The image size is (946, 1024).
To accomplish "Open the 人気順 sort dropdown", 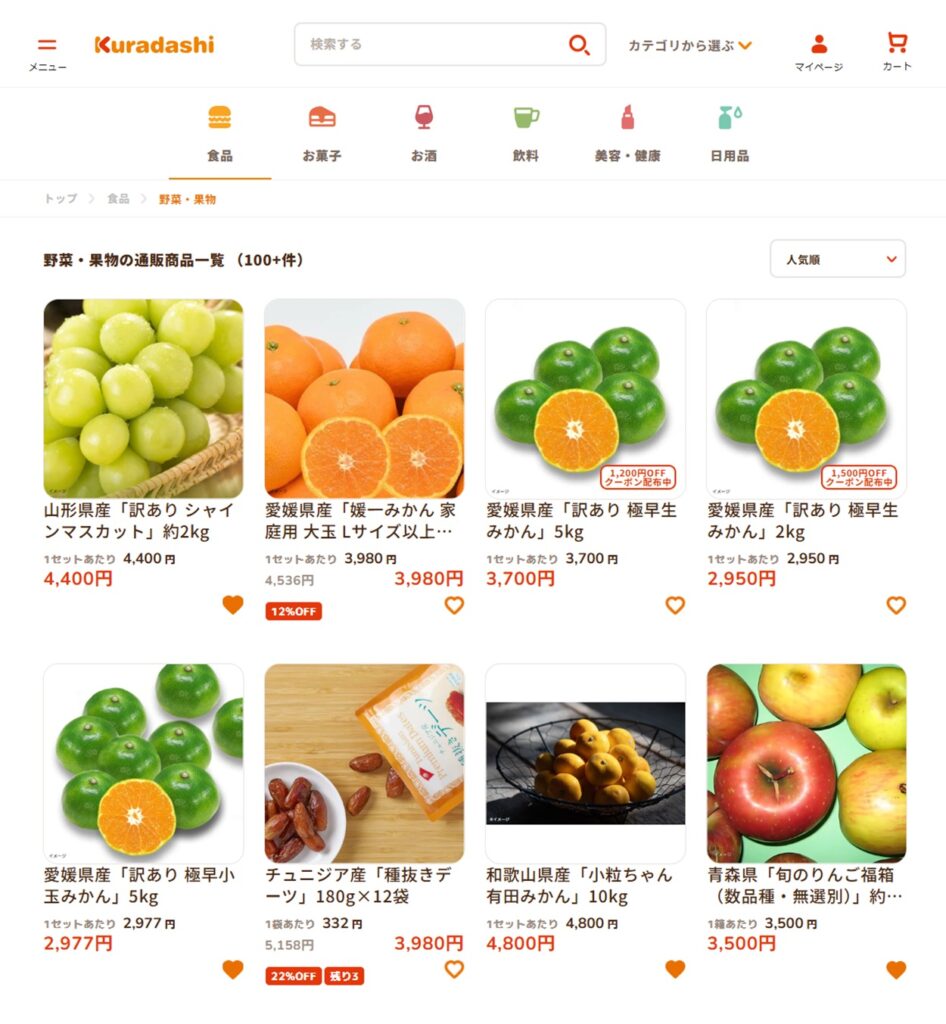I will click(837, 259).
